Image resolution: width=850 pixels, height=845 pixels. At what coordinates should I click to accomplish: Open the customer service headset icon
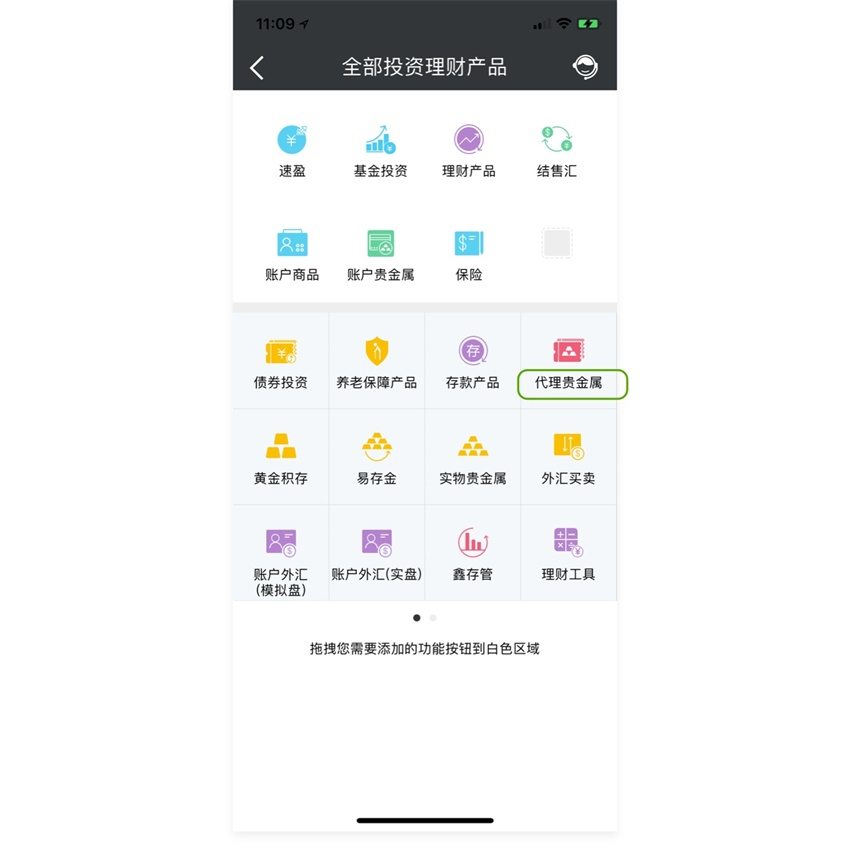[x=585, y=67]
